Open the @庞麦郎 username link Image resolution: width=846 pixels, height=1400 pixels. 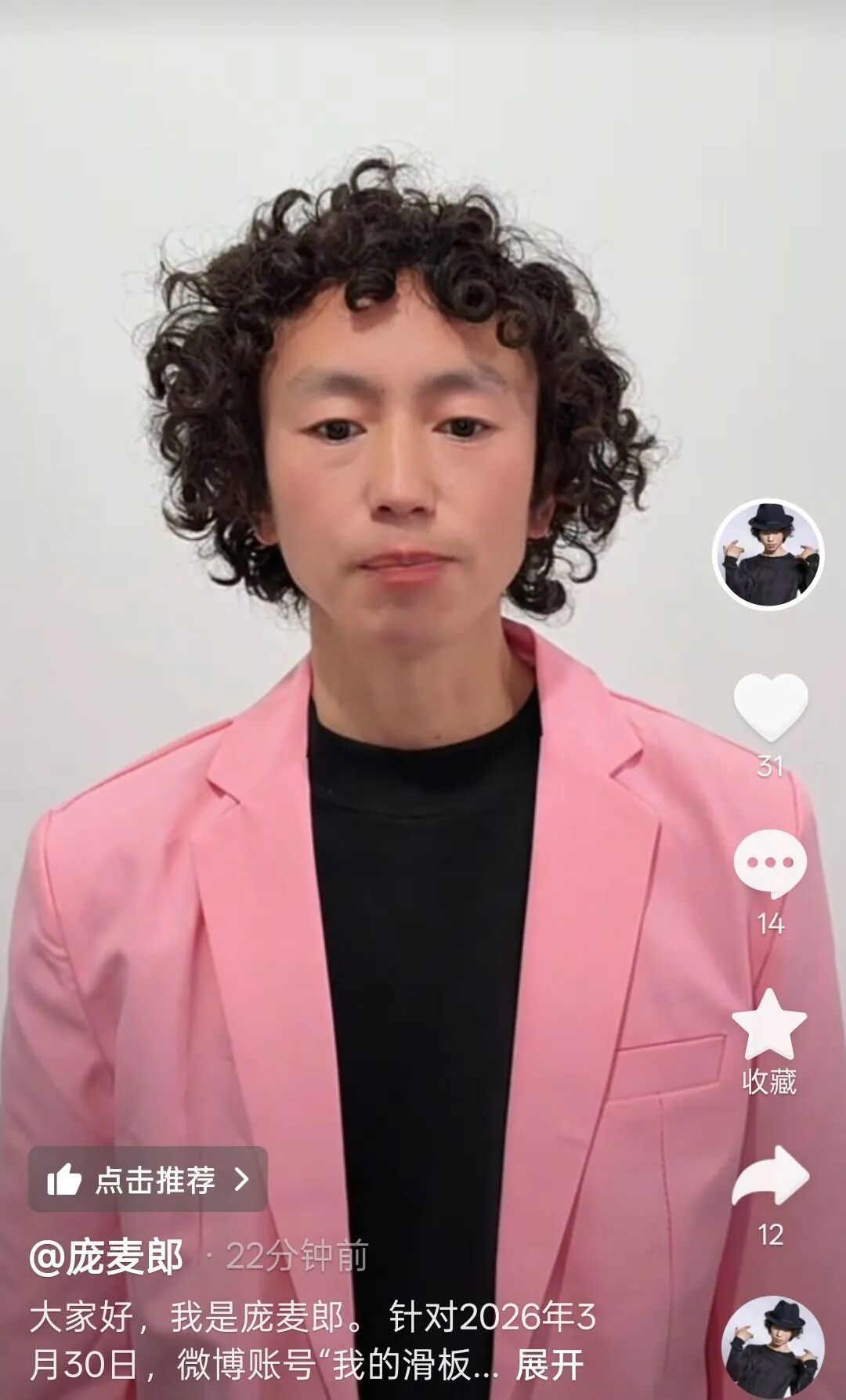pyautogui.click(x=107, y=1258)
